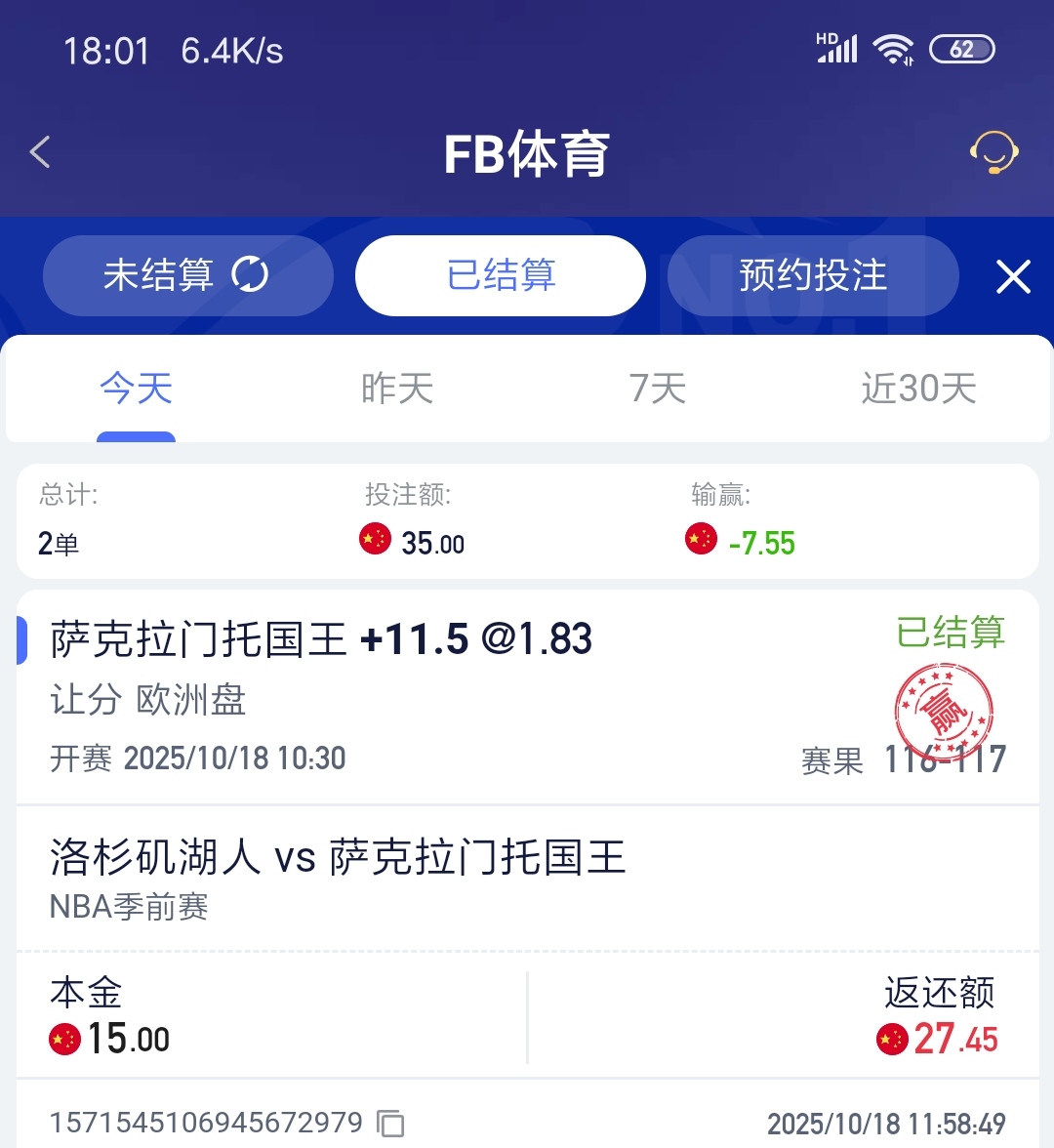
Task: Filter records by 近30天
Action: click(x=918, y=389)
